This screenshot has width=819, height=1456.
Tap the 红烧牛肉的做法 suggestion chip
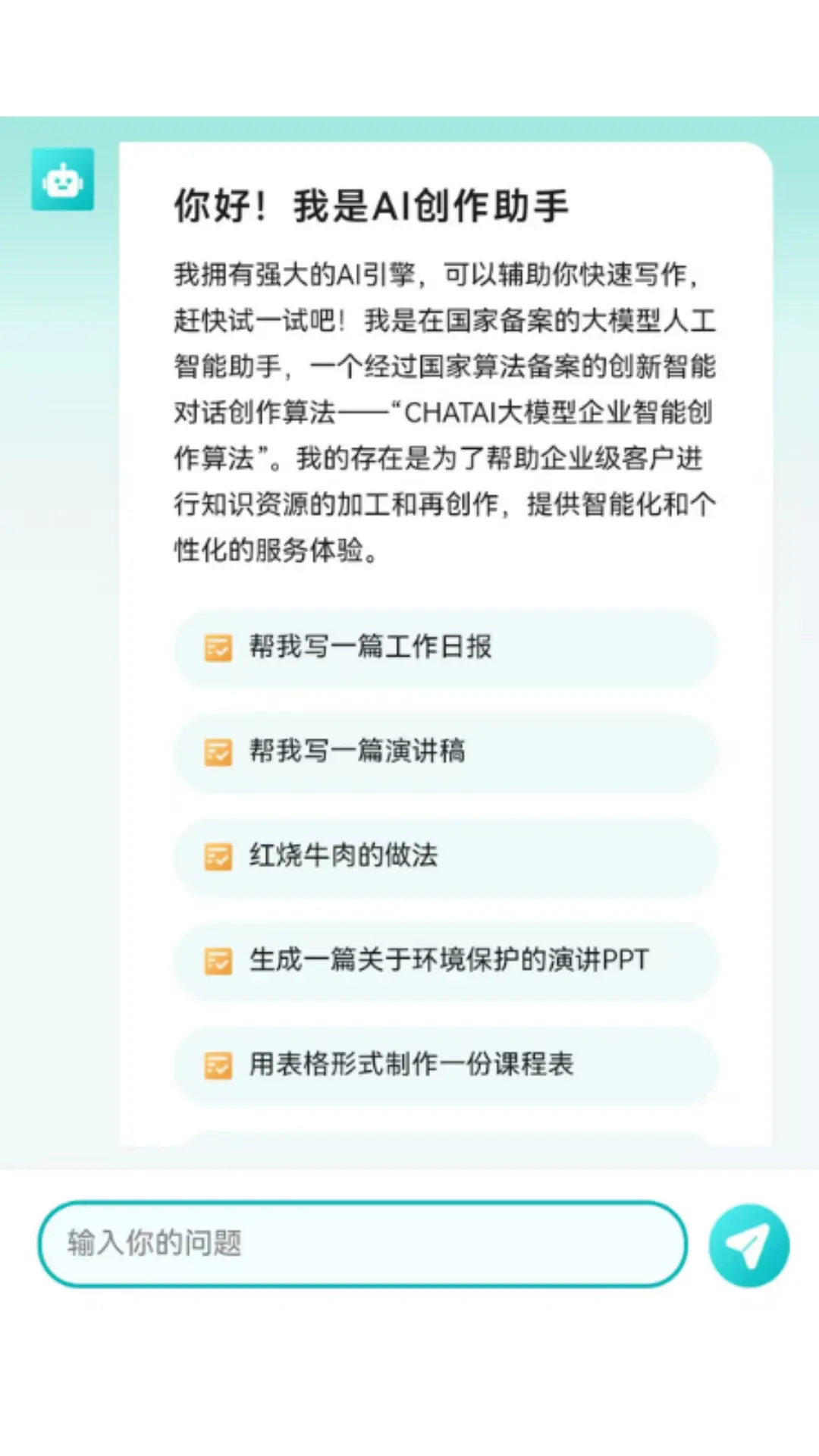[x=445, y=857]
